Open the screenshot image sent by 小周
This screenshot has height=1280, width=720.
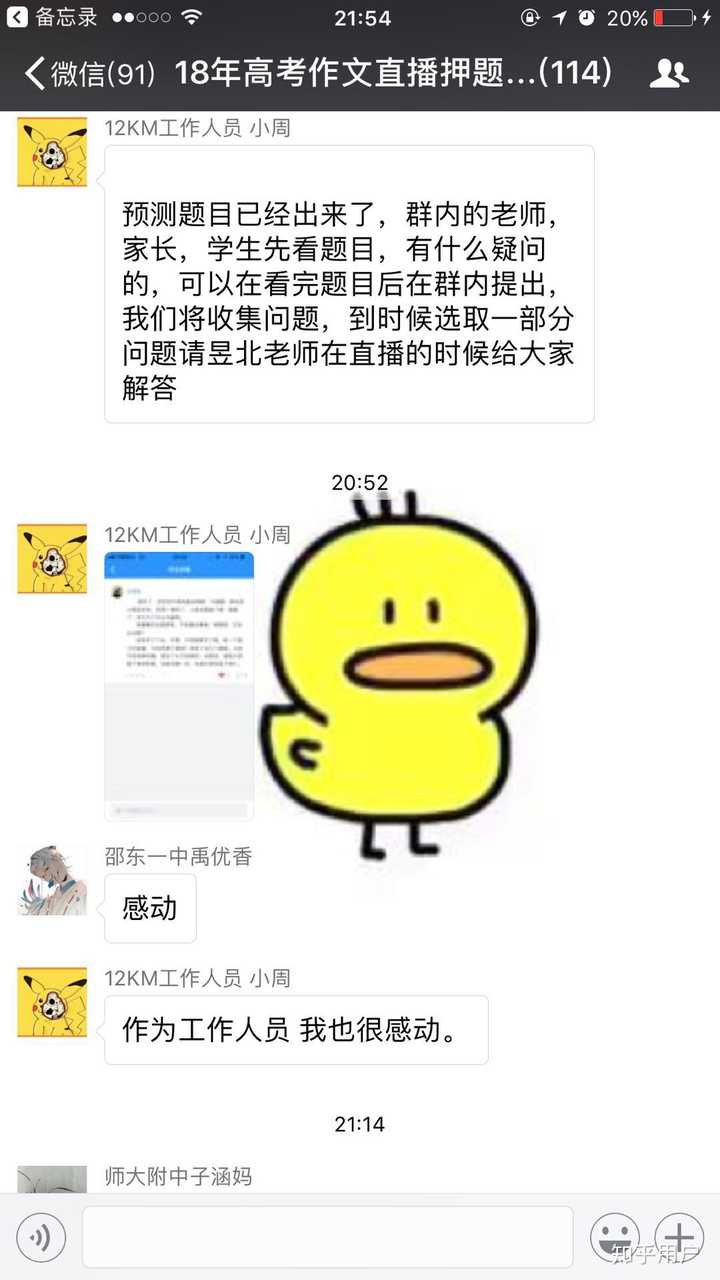point(179,685)
